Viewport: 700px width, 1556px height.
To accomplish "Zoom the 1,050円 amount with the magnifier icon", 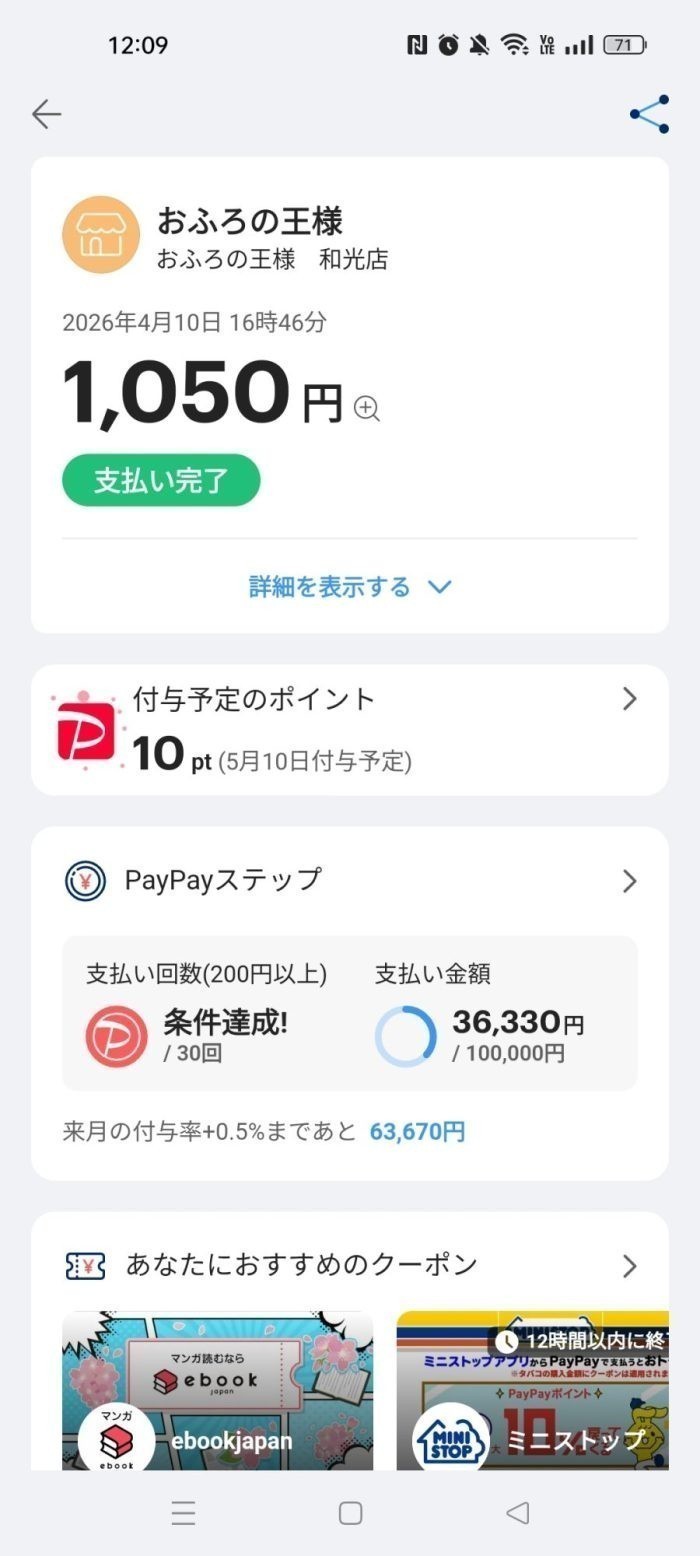I will click(x=367, y=408).
